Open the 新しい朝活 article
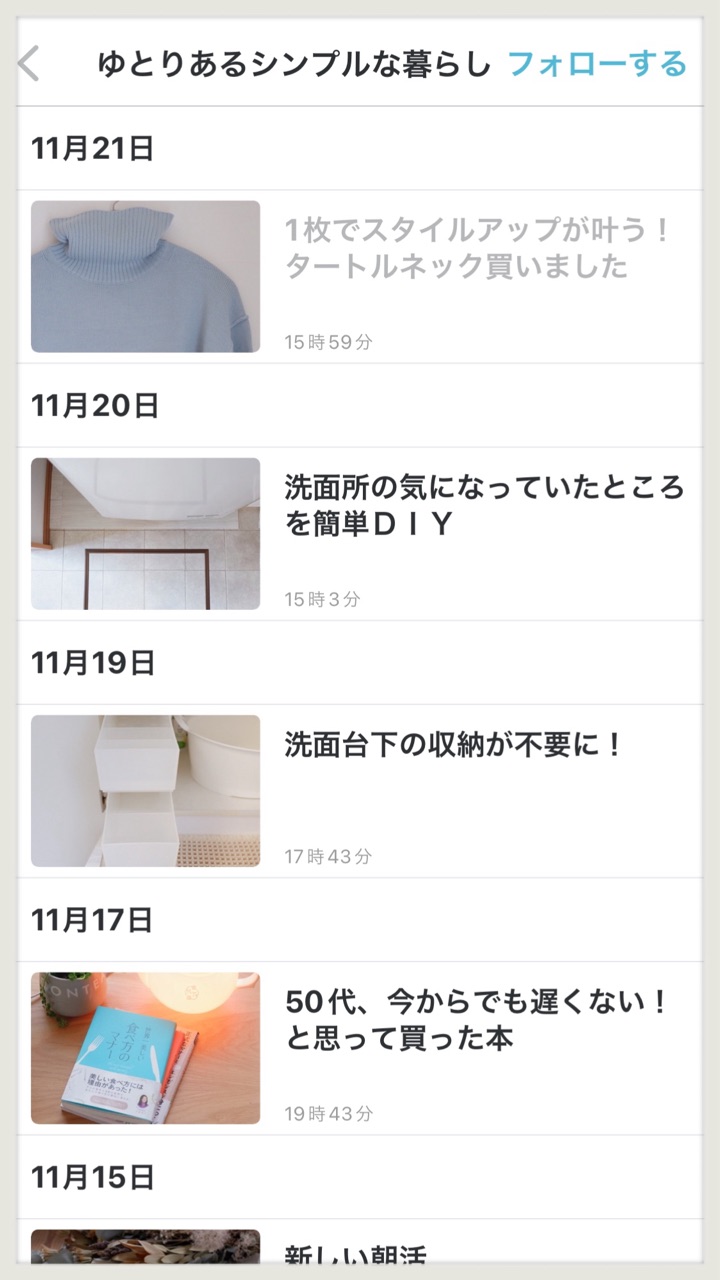The height and width of the screenshot is (1280, 720). click(x=356, y=1255)
